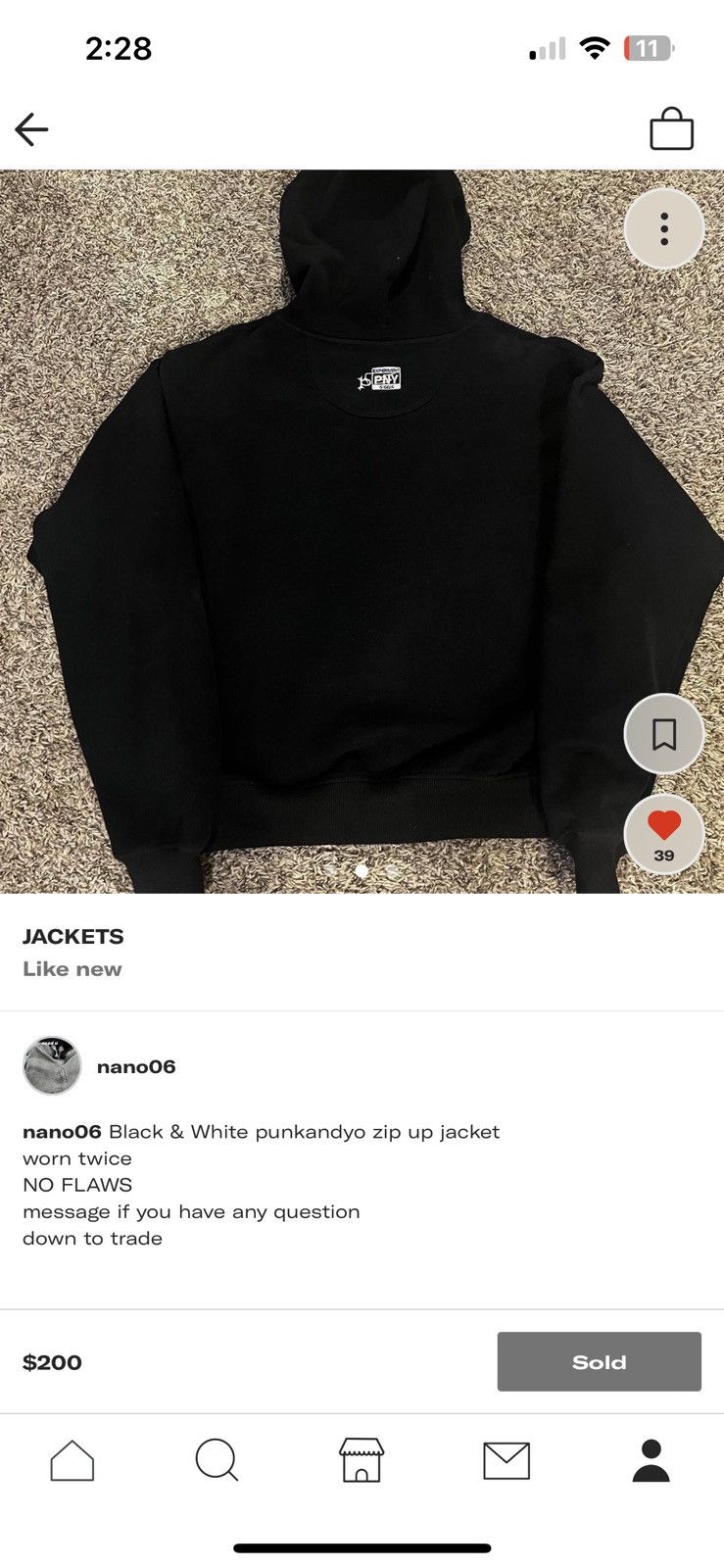Open the shop storefront tab
This screenshot has width=724, height=1568.
pyautogui.click(x=362, y=1460)
